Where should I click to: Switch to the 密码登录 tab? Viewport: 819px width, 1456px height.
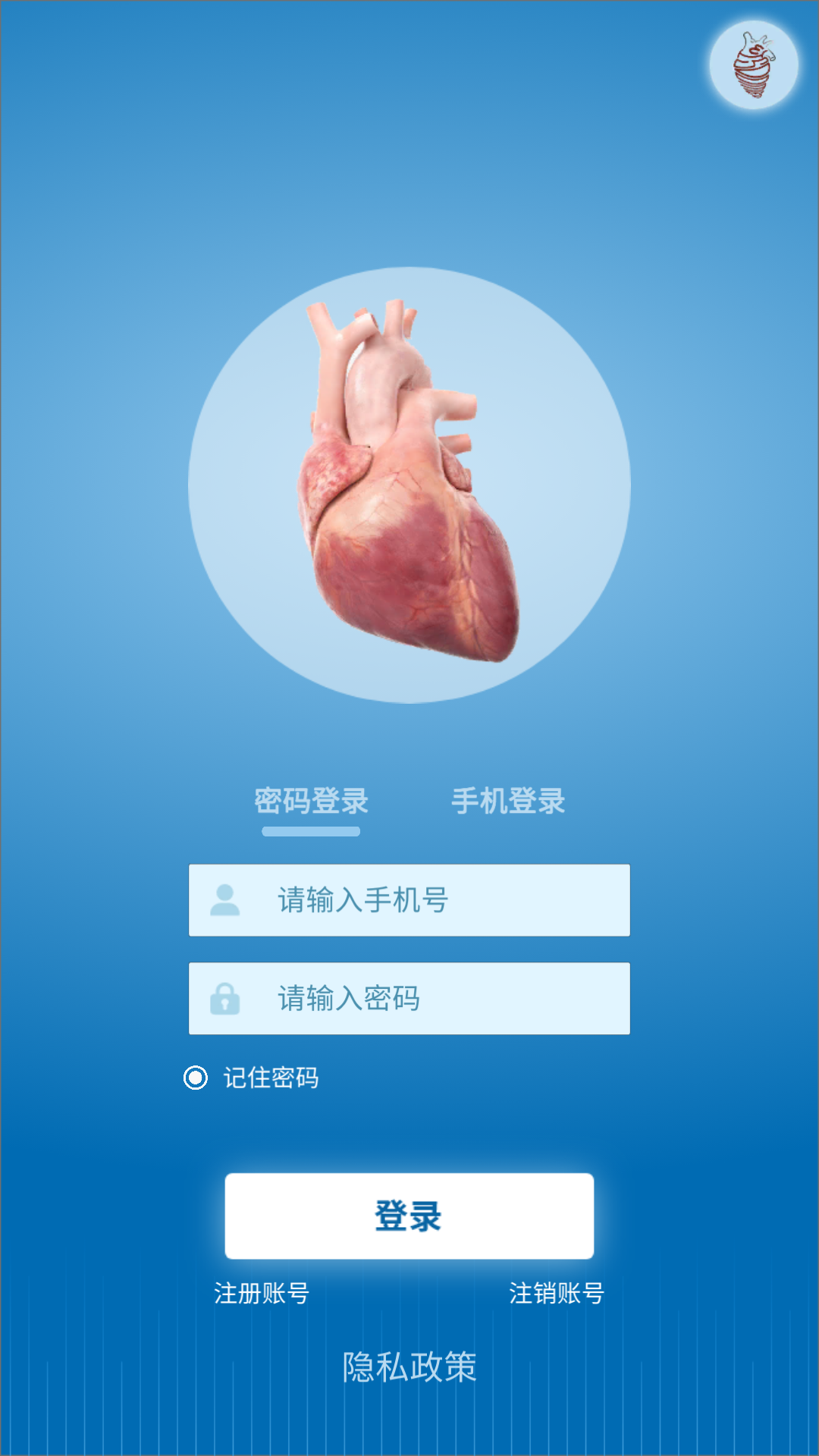click(x=311, y=802)
